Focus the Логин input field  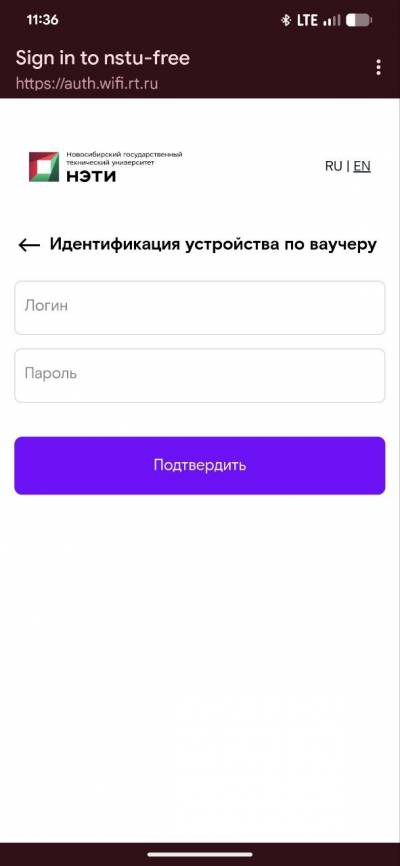pyautogui.click(x=199, y=308)
